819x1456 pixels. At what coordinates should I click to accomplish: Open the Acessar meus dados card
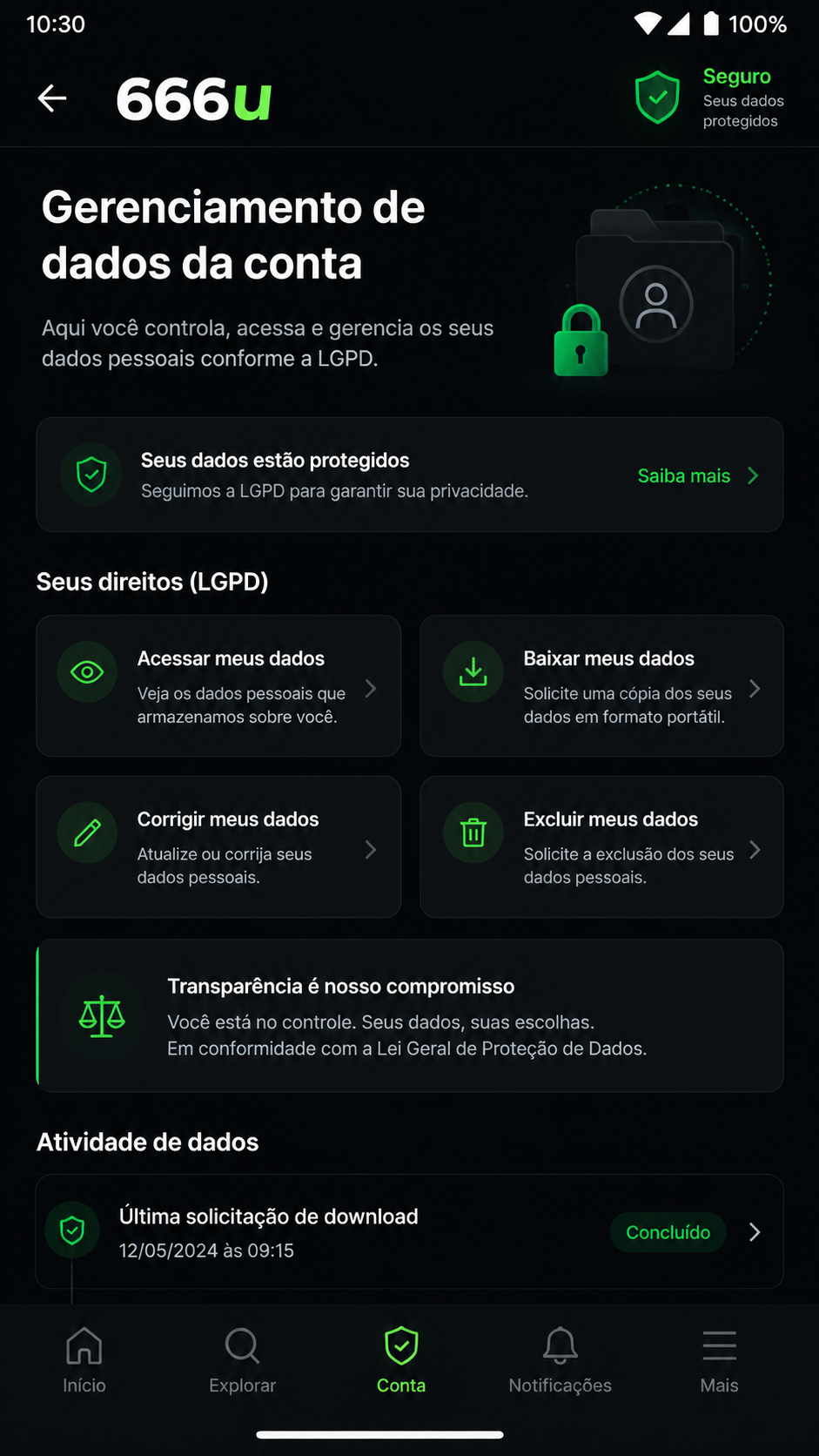tap(218, 686)
